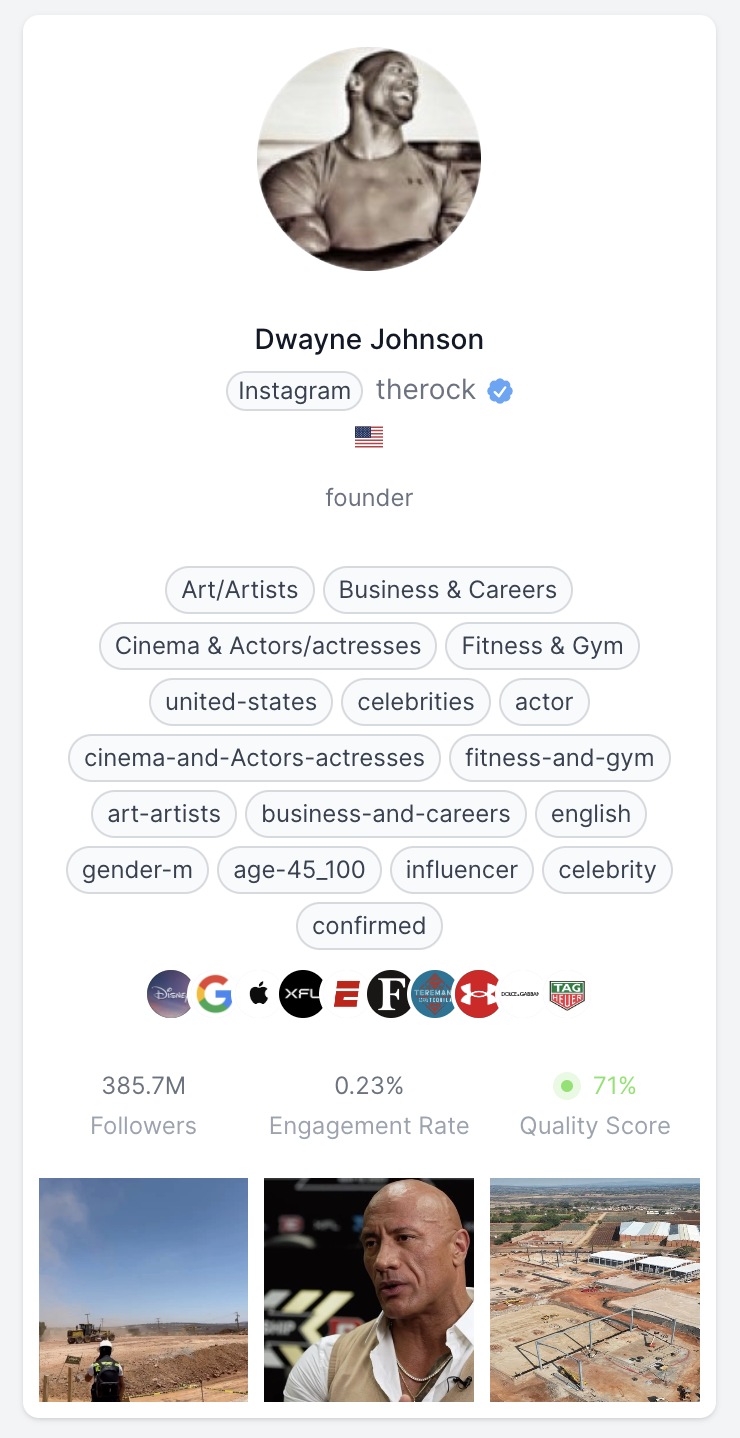Tap the Fitness & Gym tag
The height and width of the screenshot is (1438, 740).
[542, 646]
